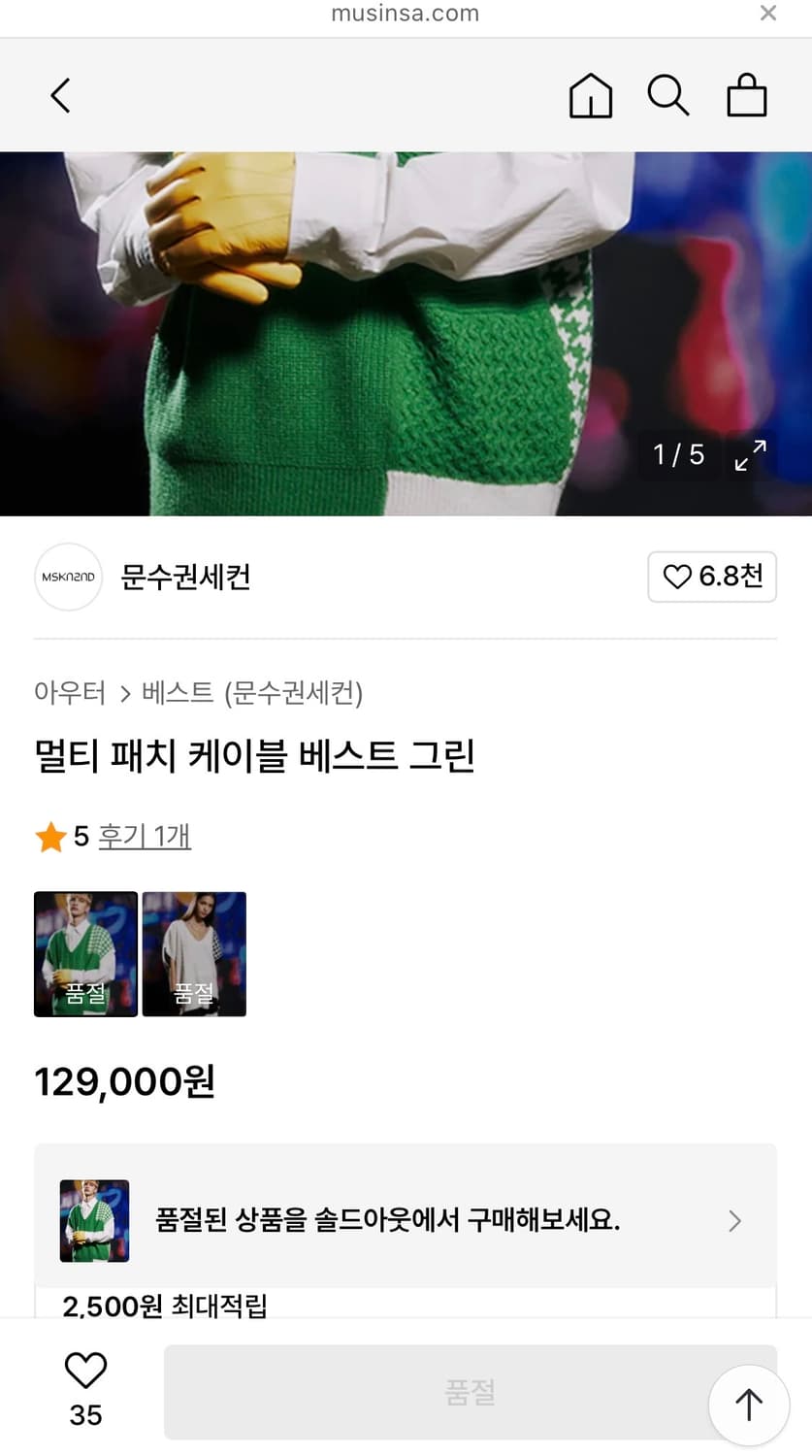The height and width of the screenshot is (1456, 812).
Task: Open the Musinsa home screen via home icon
Action: 590,94
